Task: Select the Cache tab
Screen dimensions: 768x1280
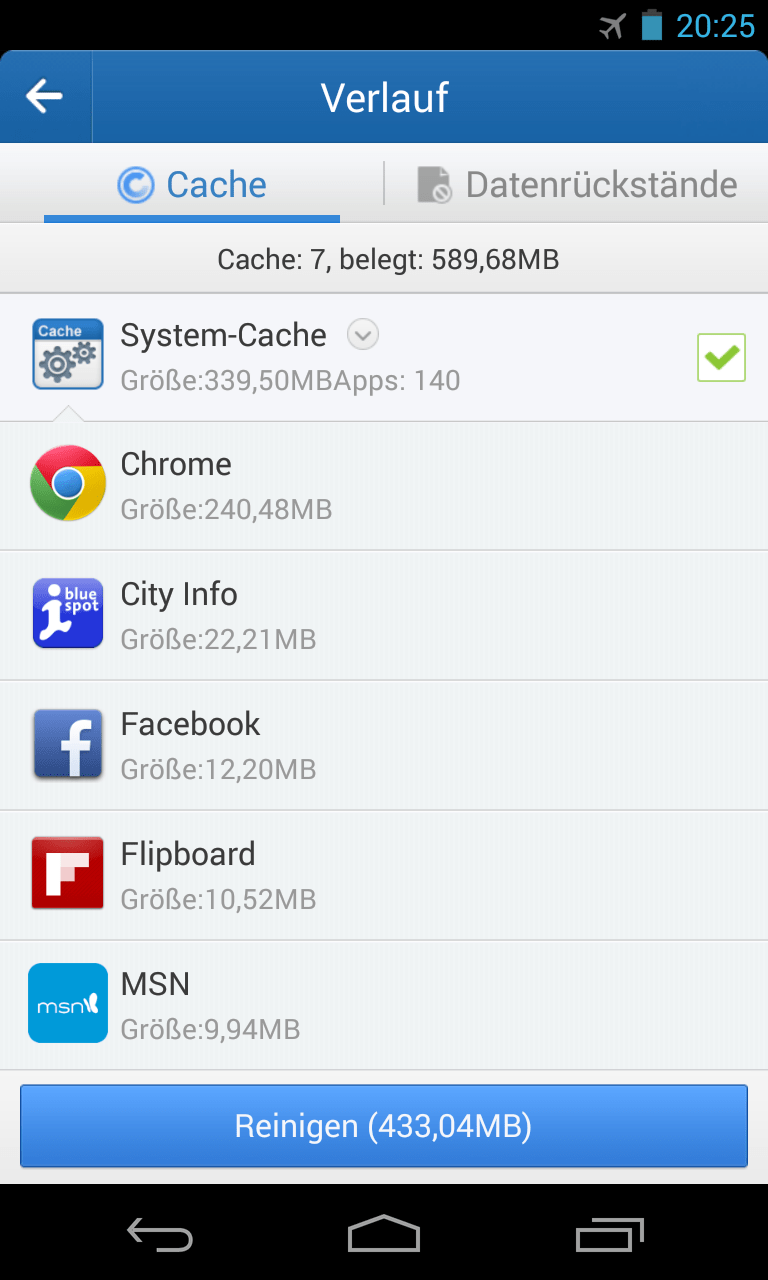Action: tap(192, 185)
